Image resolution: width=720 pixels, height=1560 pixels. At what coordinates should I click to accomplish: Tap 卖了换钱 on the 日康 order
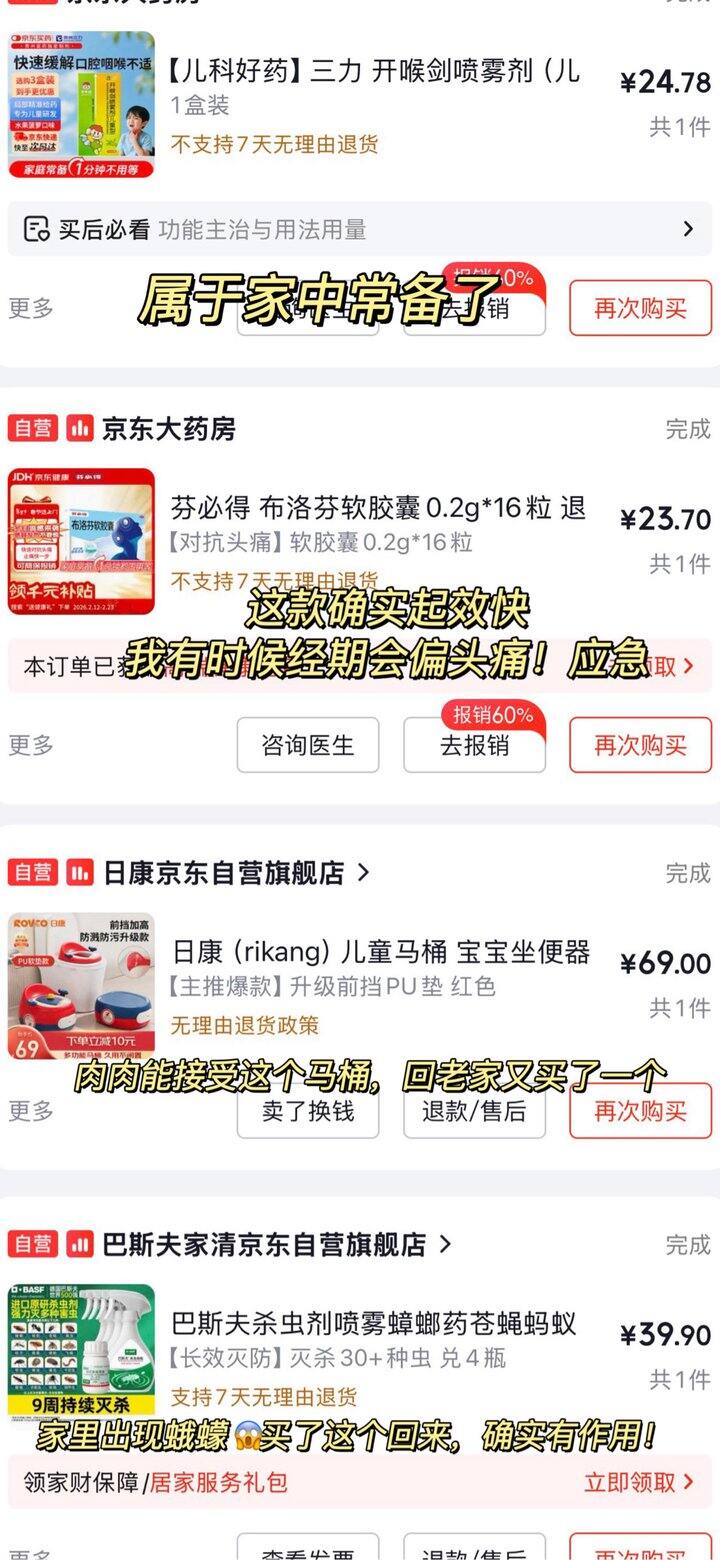click(x=307, y=1111)
